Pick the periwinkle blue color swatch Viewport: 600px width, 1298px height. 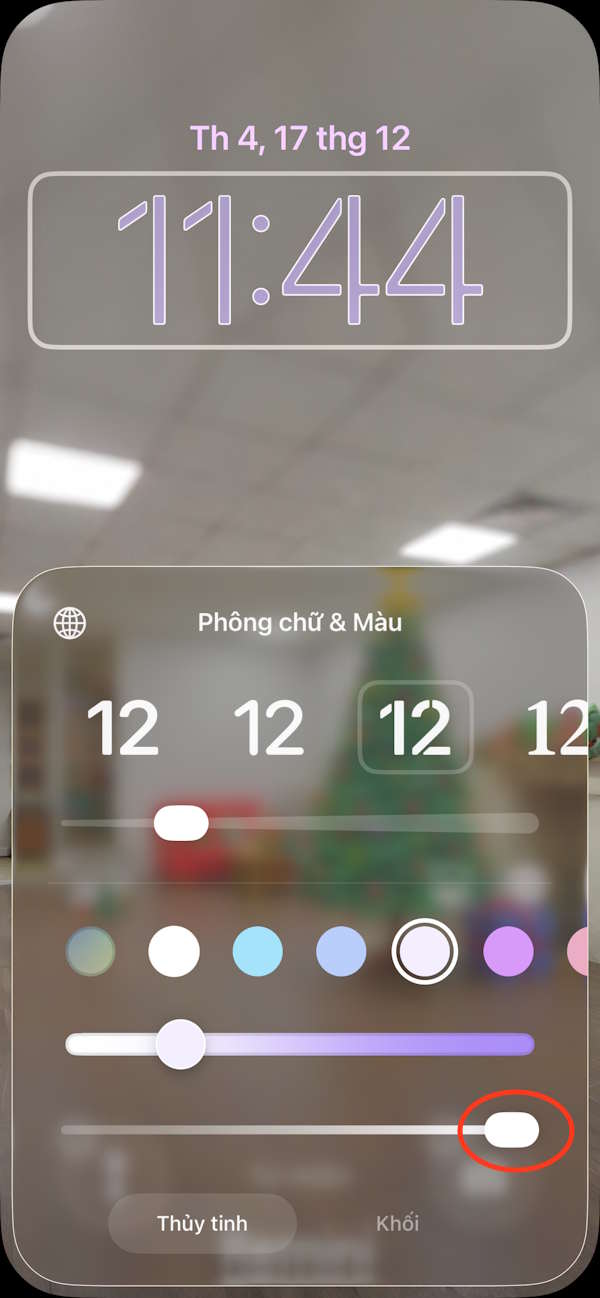(341, 951)
